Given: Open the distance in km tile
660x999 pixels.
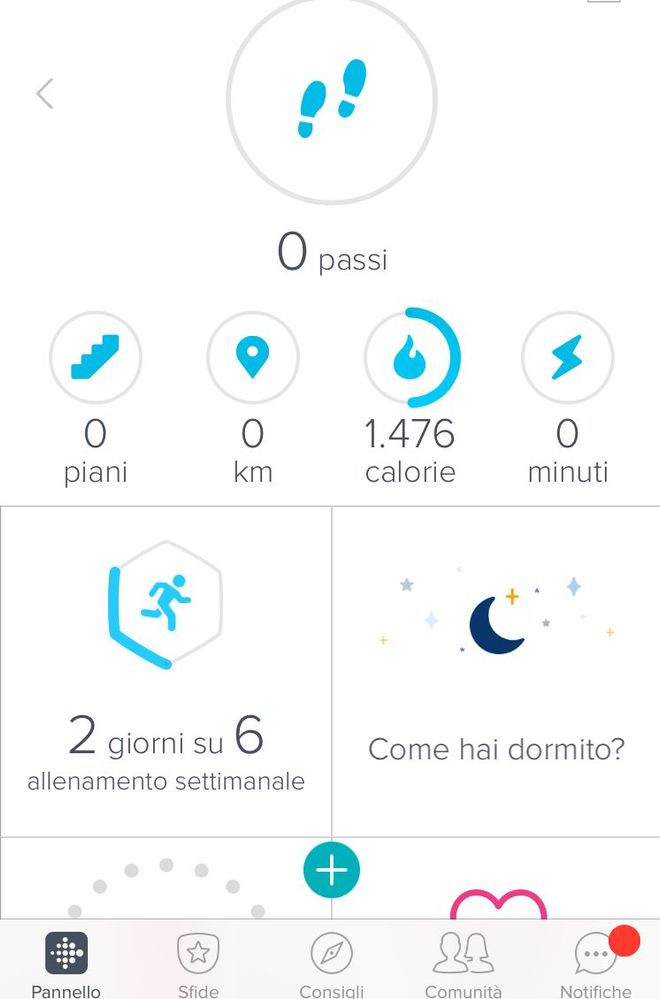Looking at the screenshot, I should click(x=252, y=358).
